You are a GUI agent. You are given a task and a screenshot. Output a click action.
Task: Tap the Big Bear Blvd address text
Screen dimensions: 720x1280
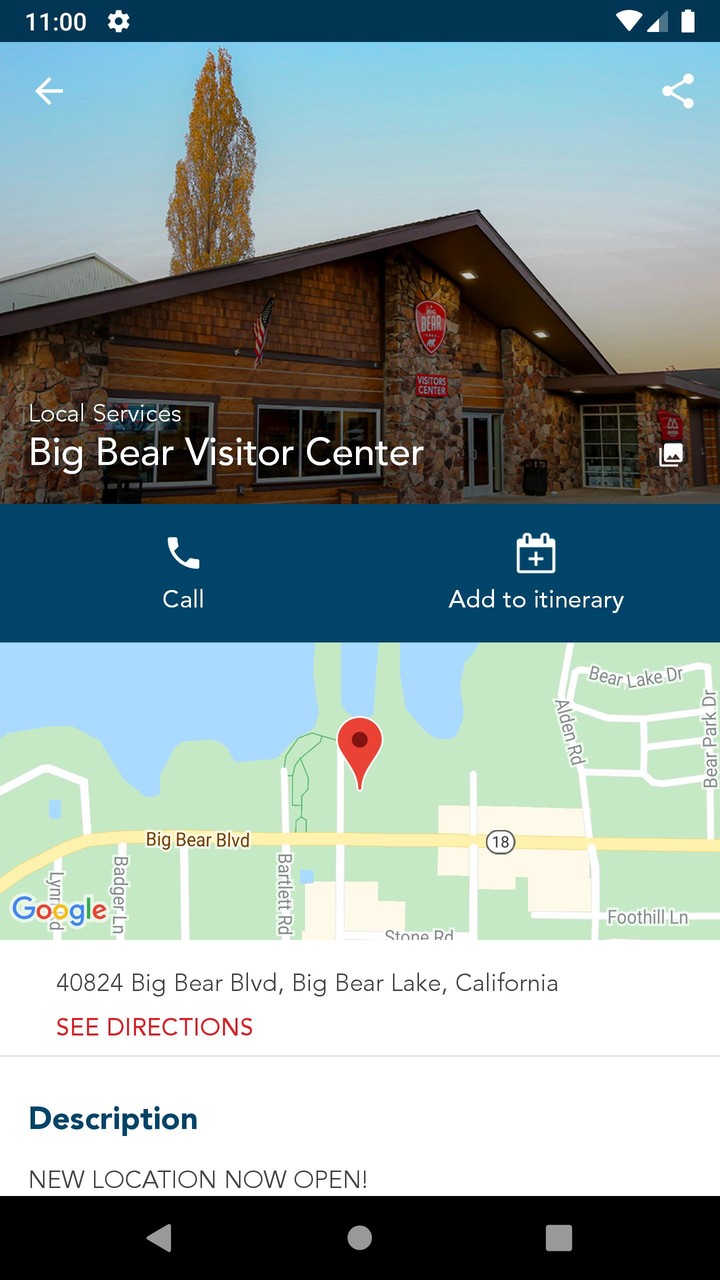coord(307,983)
